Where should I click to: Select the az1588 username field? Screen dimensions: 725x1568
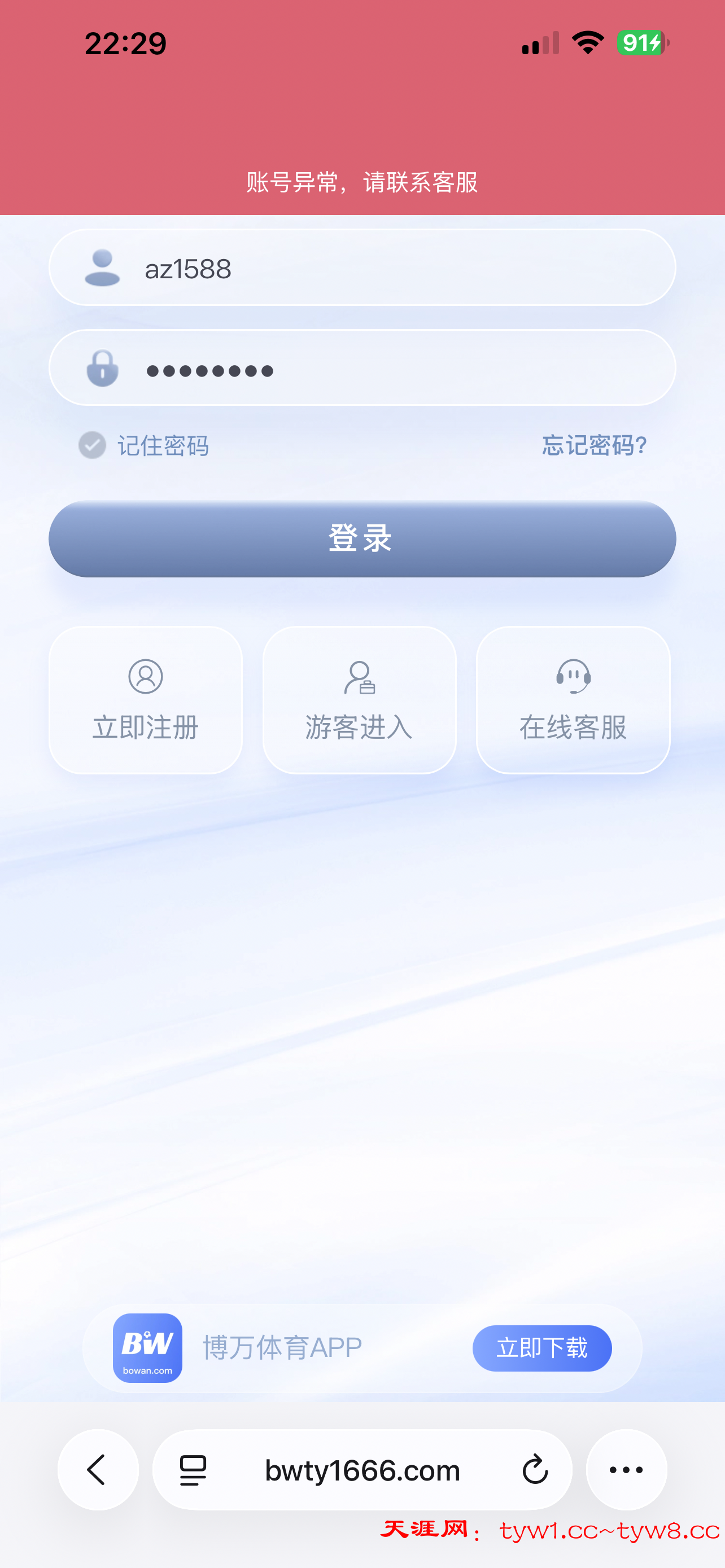[x=362, y=269]
